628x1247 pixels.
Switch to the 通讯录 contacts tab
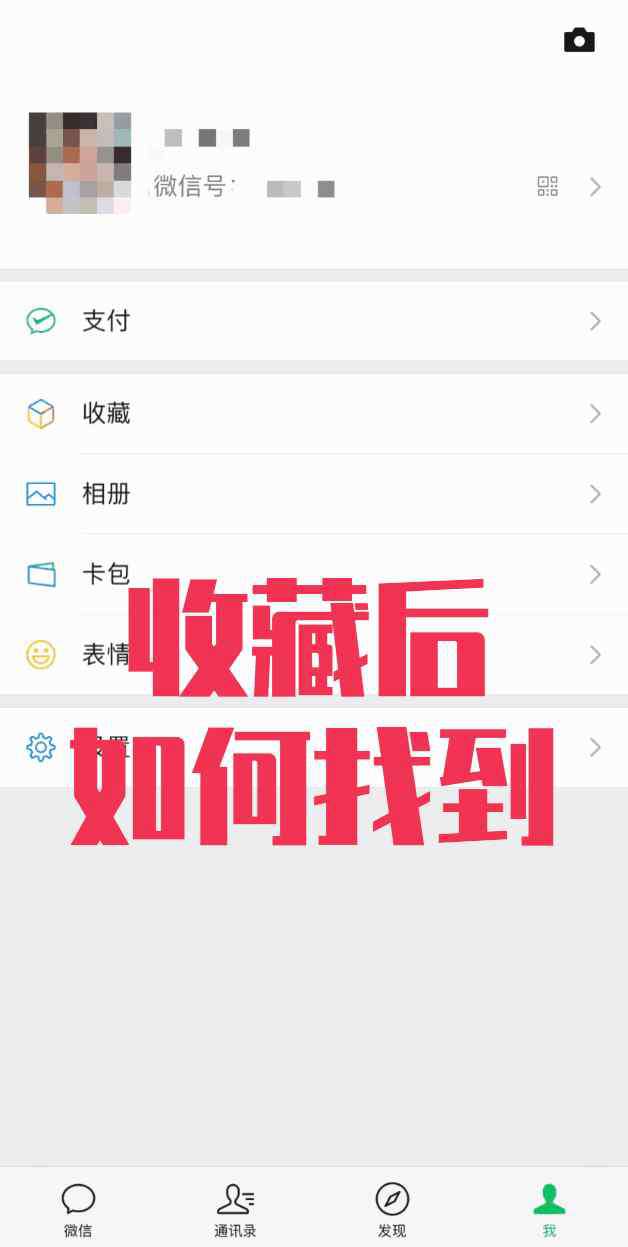235,1209
